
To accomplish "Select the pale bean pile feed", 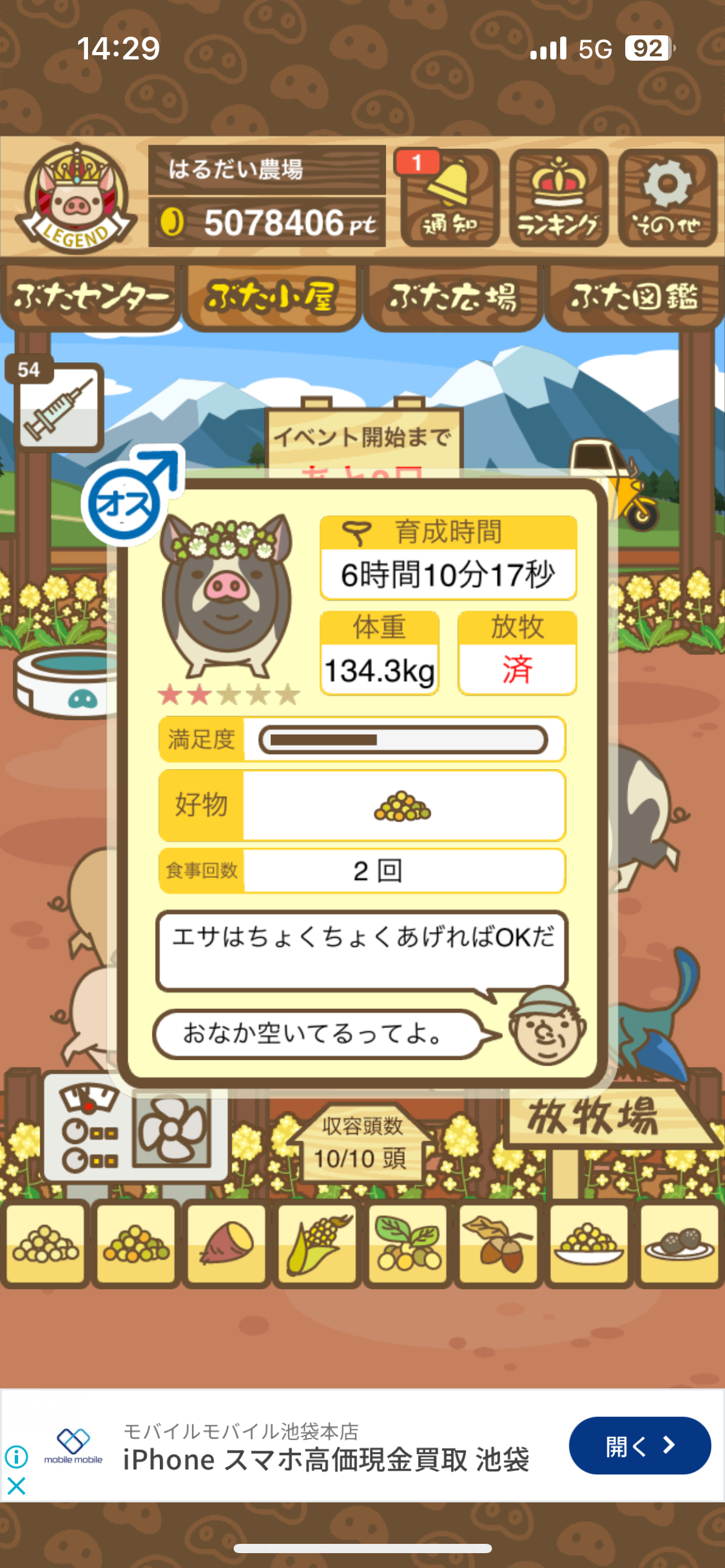I will tap(45, 1244).
